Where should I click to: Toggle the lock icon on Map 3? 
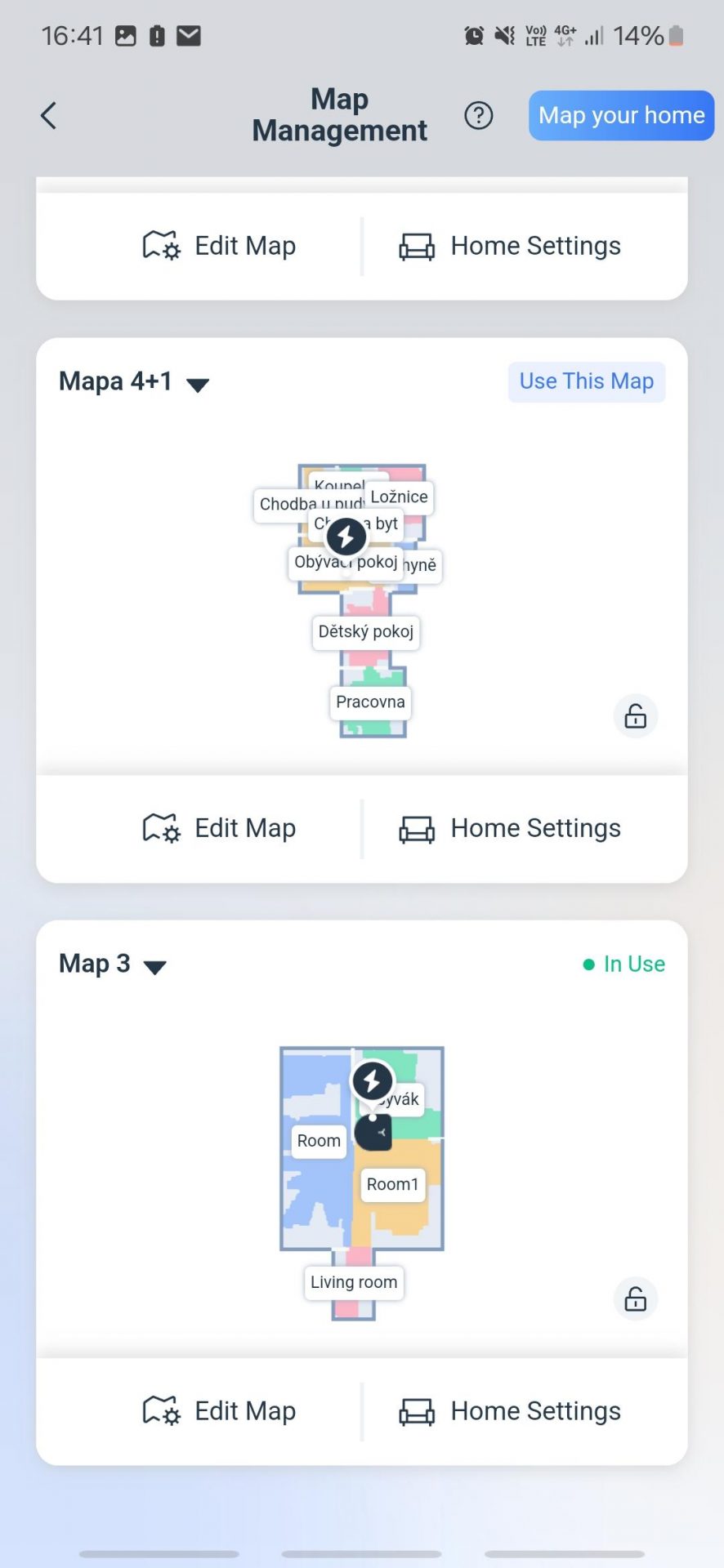tap(635, 1298)
